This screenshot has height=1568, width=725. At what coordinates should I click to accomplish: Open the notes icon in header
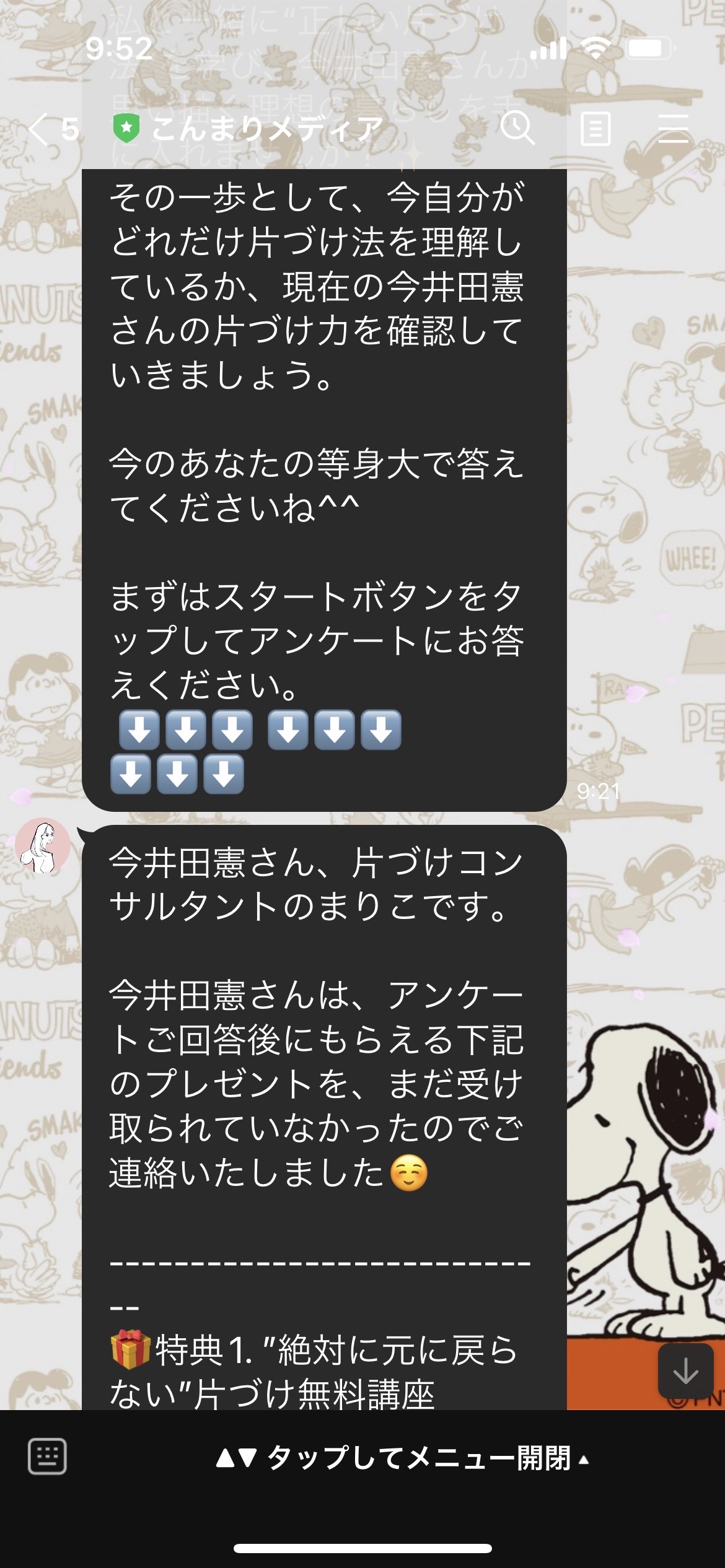(x=595, y=129)
